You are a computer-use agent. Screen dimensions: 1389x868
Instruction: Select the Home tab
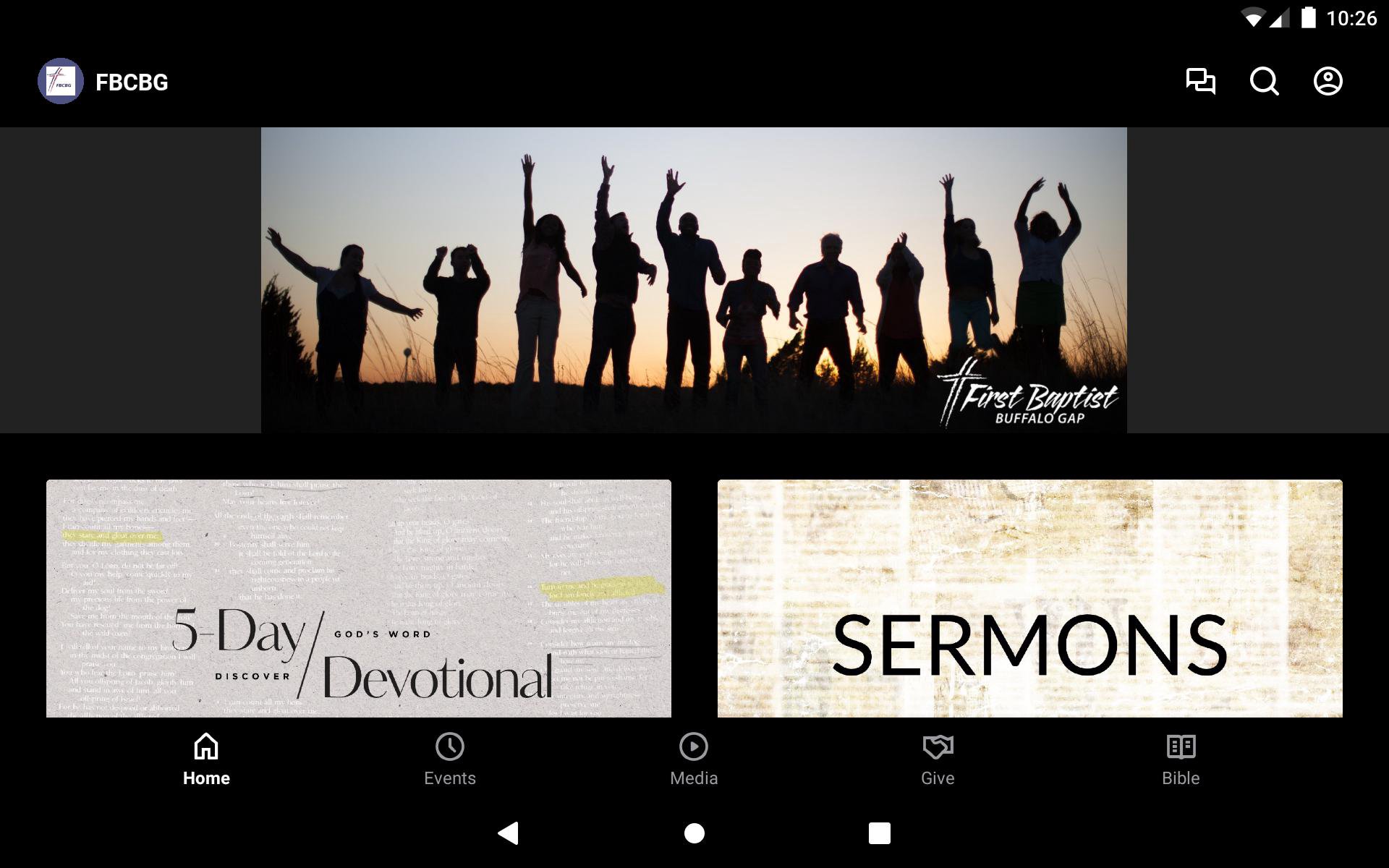pos(206,759)
